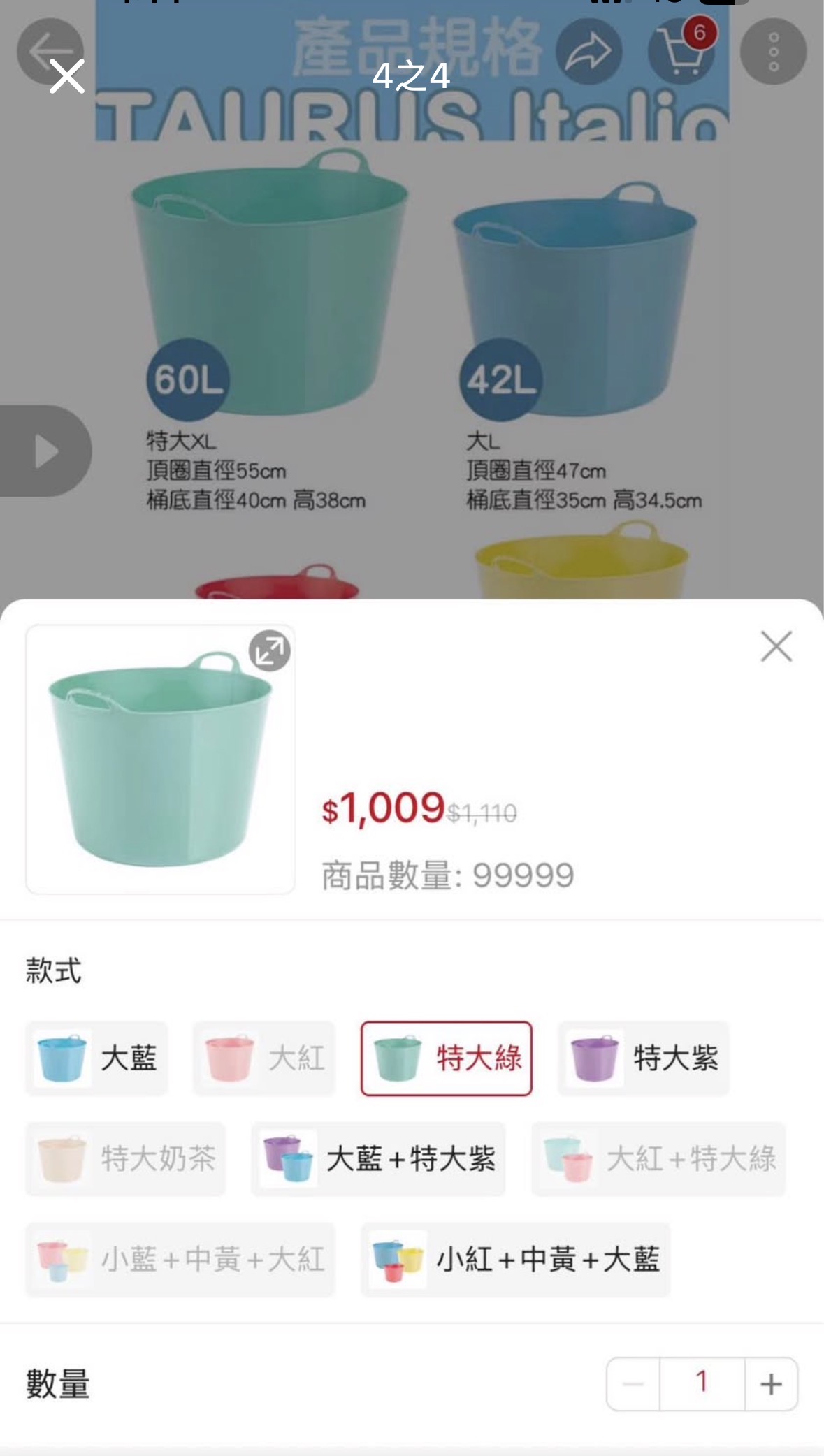Choose the 特大綠 style chip
824x1456 pixels.
point(446,1058)
